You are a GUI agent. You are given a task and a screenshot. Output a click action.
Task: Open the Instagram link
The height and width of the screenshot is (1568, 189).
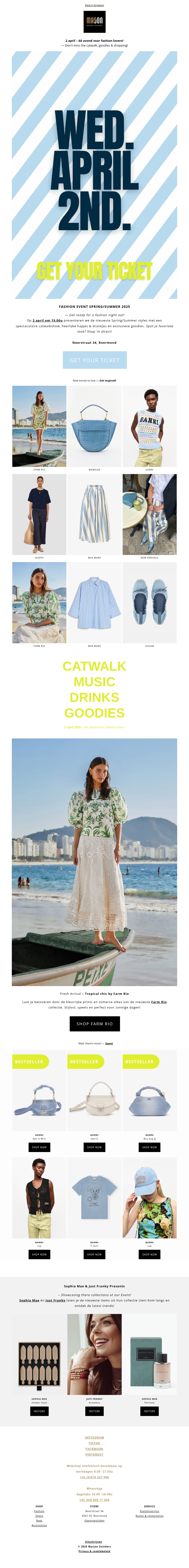[x=94, y=1437]
